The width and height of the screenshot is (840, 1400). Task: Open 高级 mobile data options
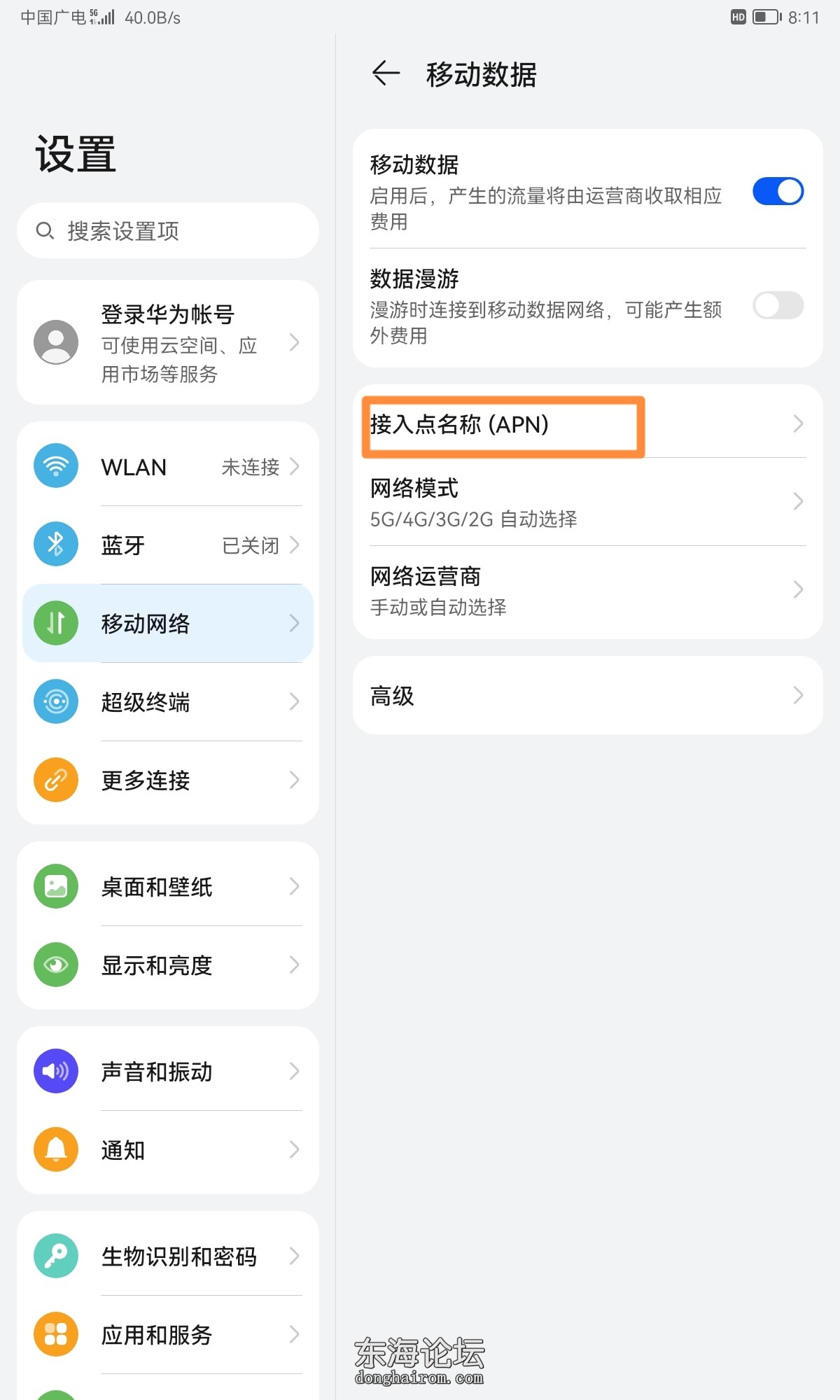pyautogui.click(x=587, y=696)
